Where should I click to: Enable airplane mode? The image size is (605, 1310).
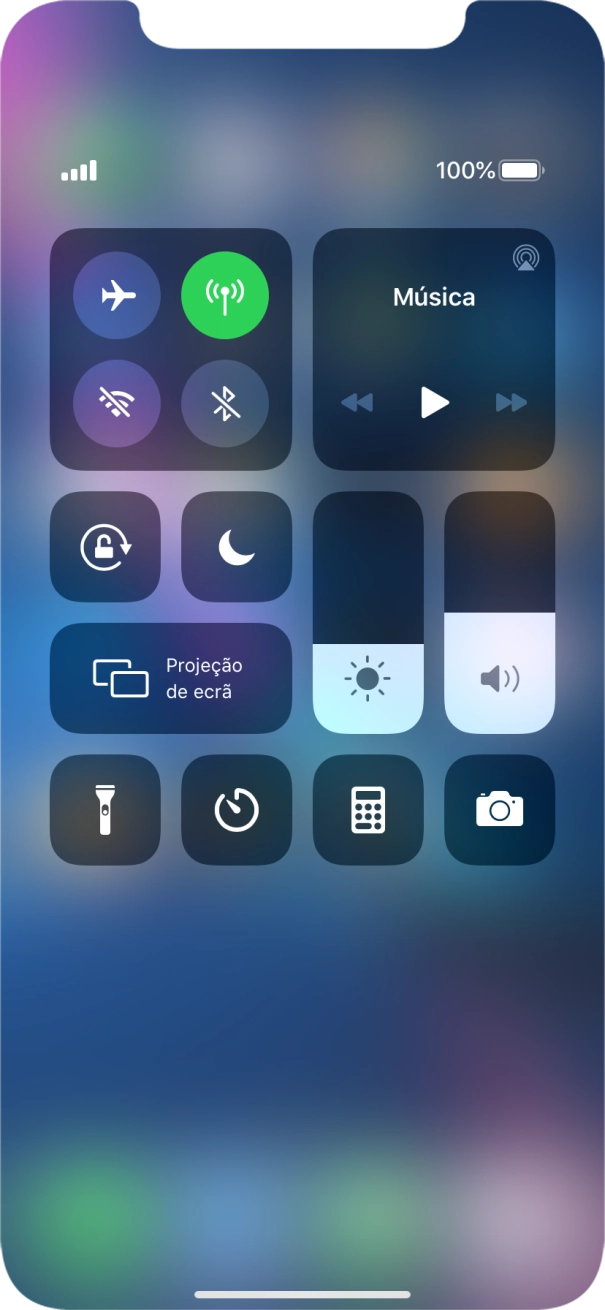coord(117,296)
